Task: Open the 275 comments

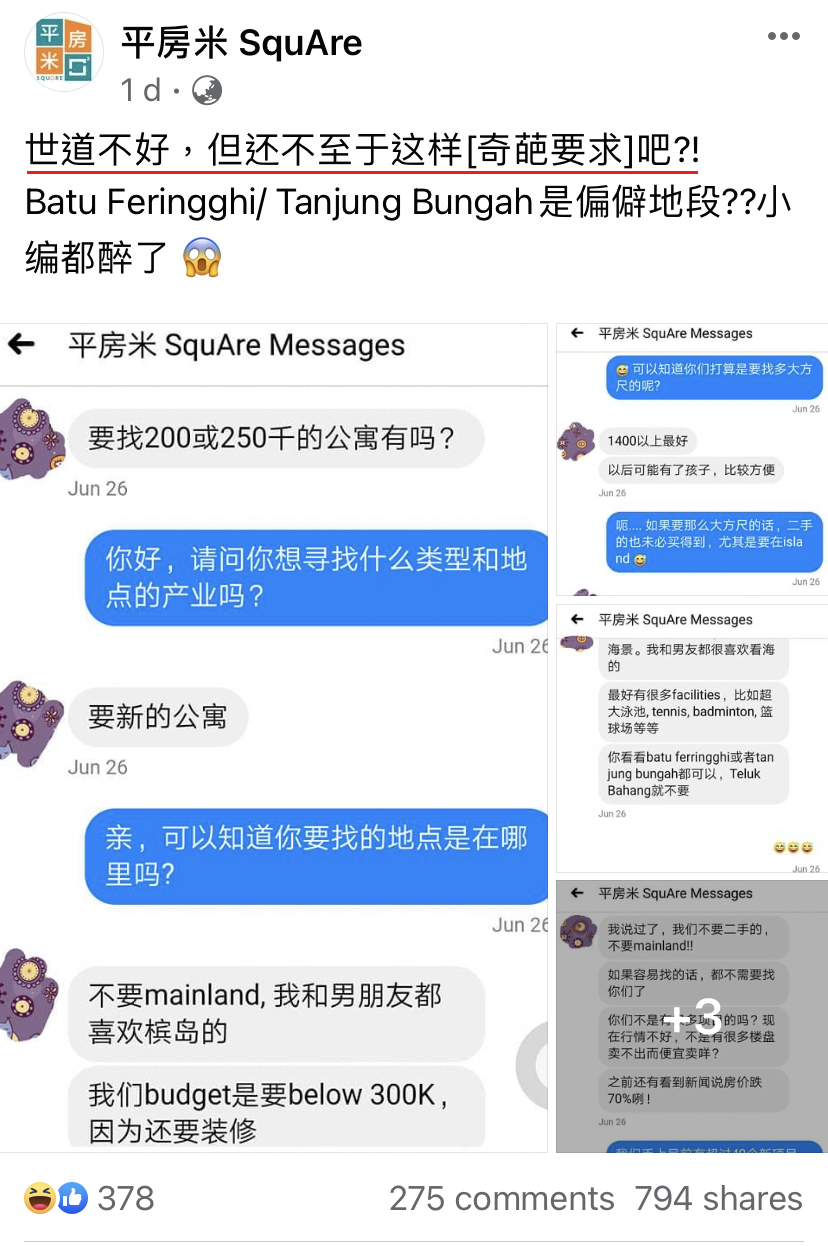Action: coord(501,1198)
